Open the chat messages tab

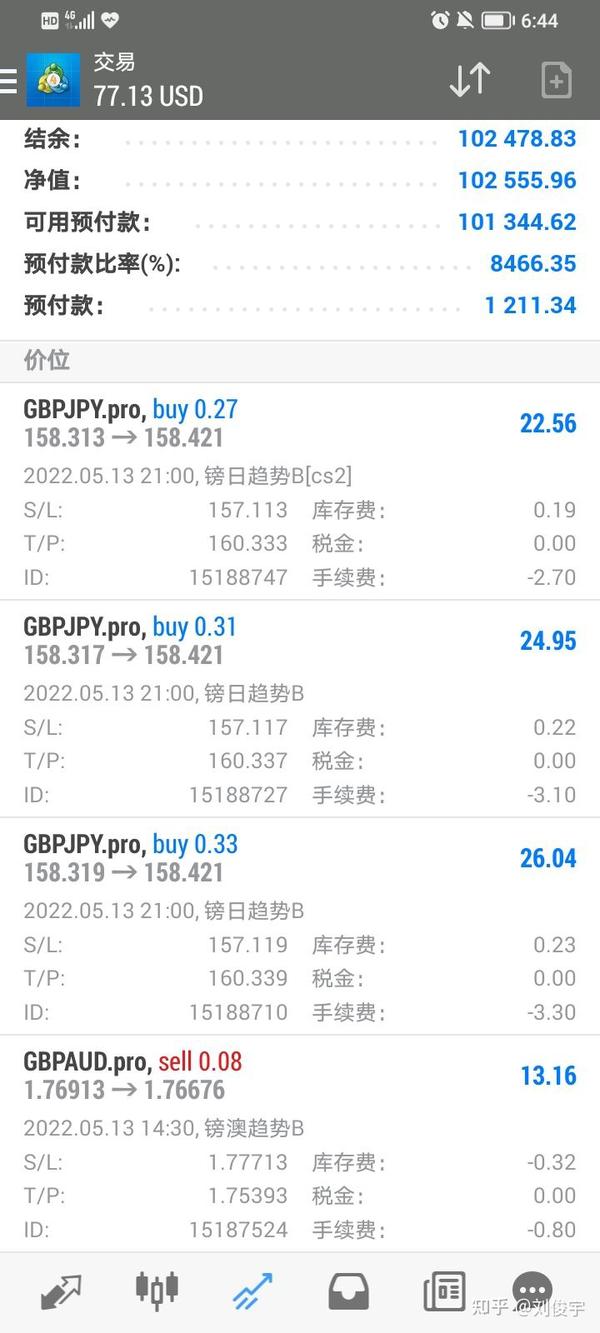click(x=531, y=1291)
